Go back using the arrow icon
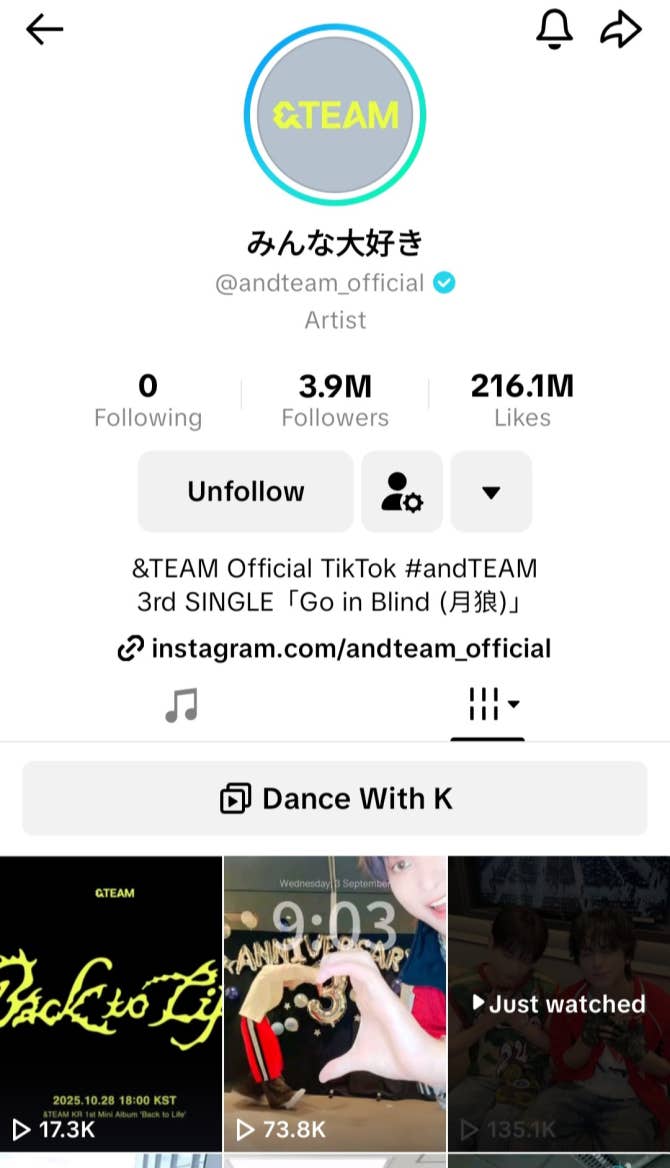Screen dimensions: 670x1168 pyautogui.click(x=44, y=30)
